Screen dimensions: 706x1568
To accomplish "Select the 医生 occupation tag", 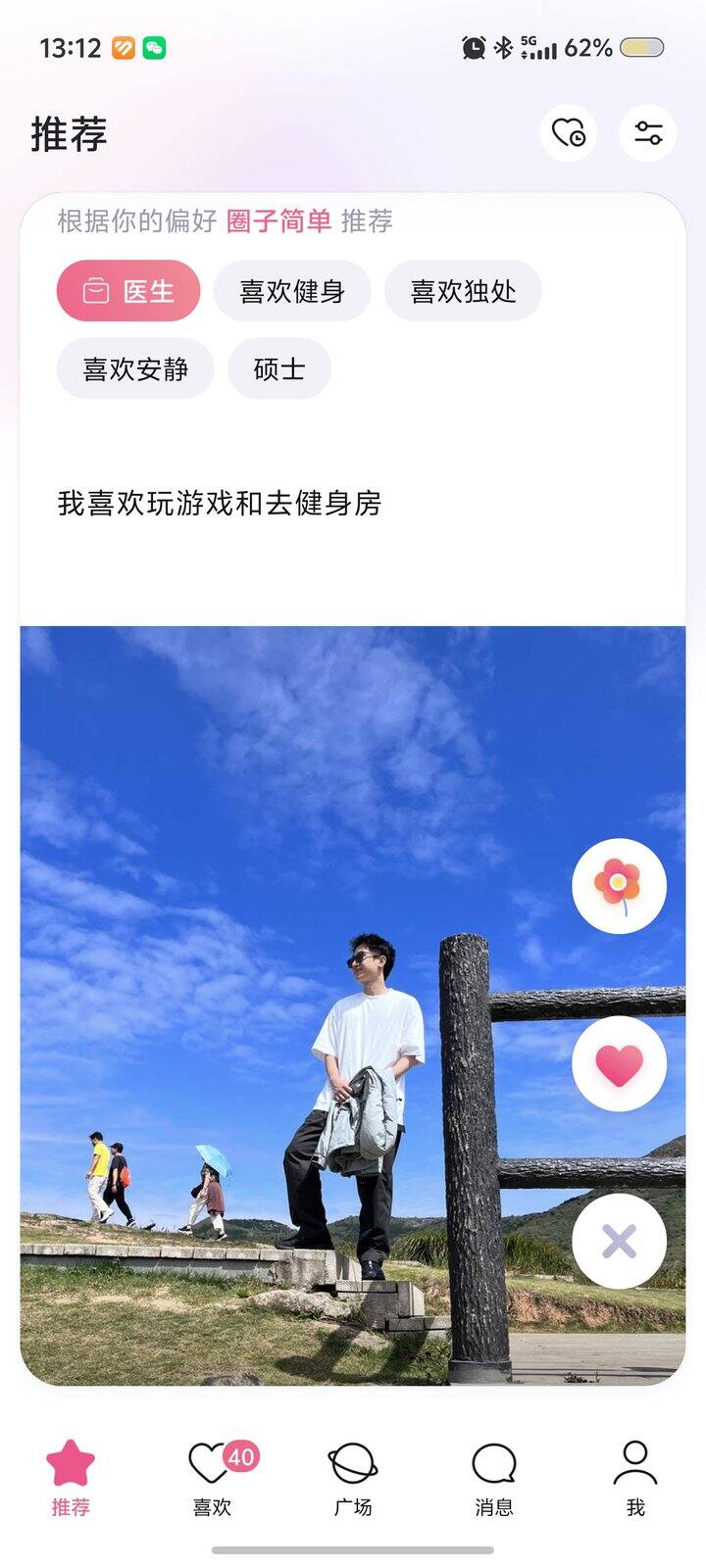I will [130, 290].
